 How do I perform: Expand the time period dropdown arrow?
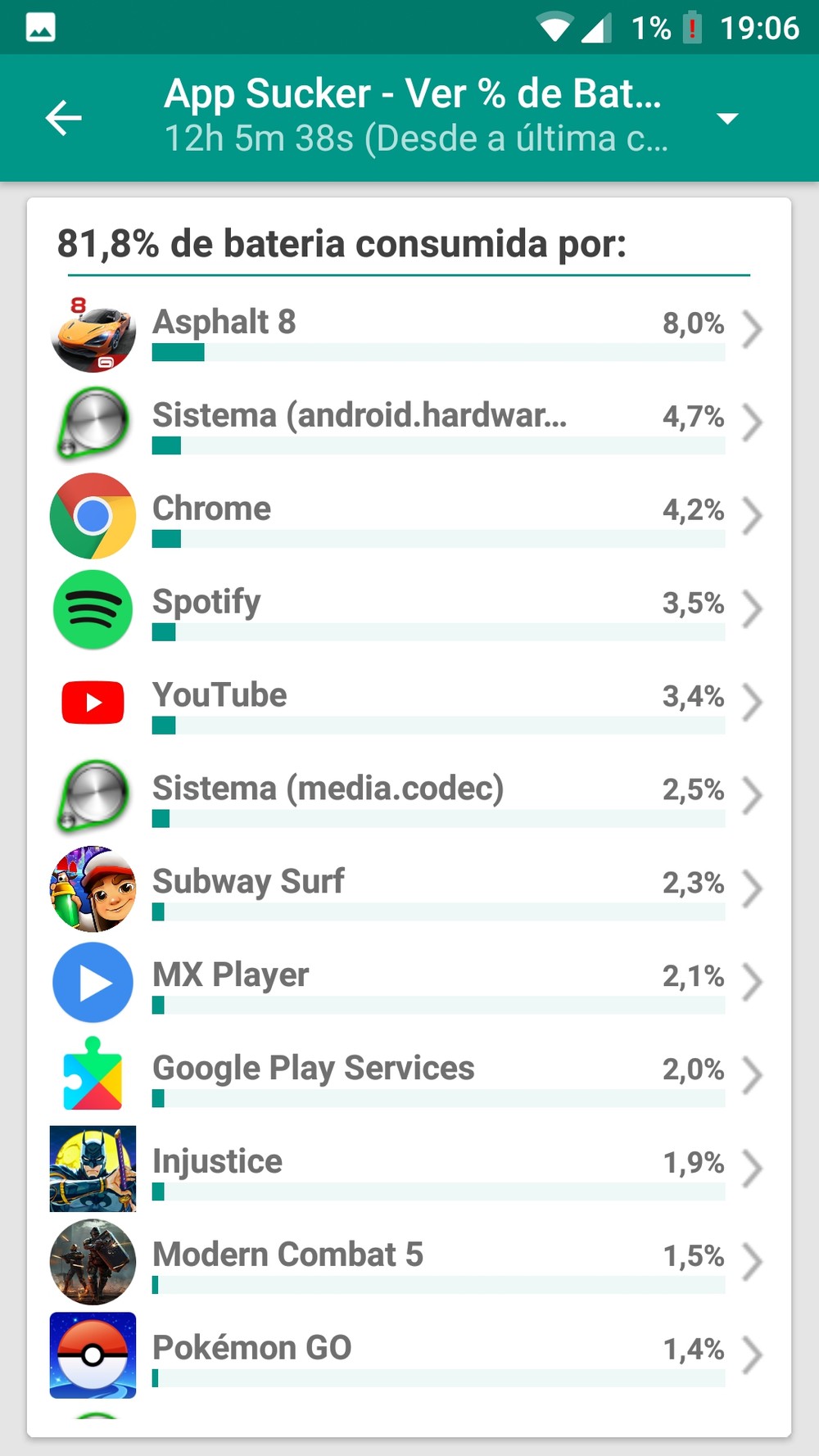726,119
